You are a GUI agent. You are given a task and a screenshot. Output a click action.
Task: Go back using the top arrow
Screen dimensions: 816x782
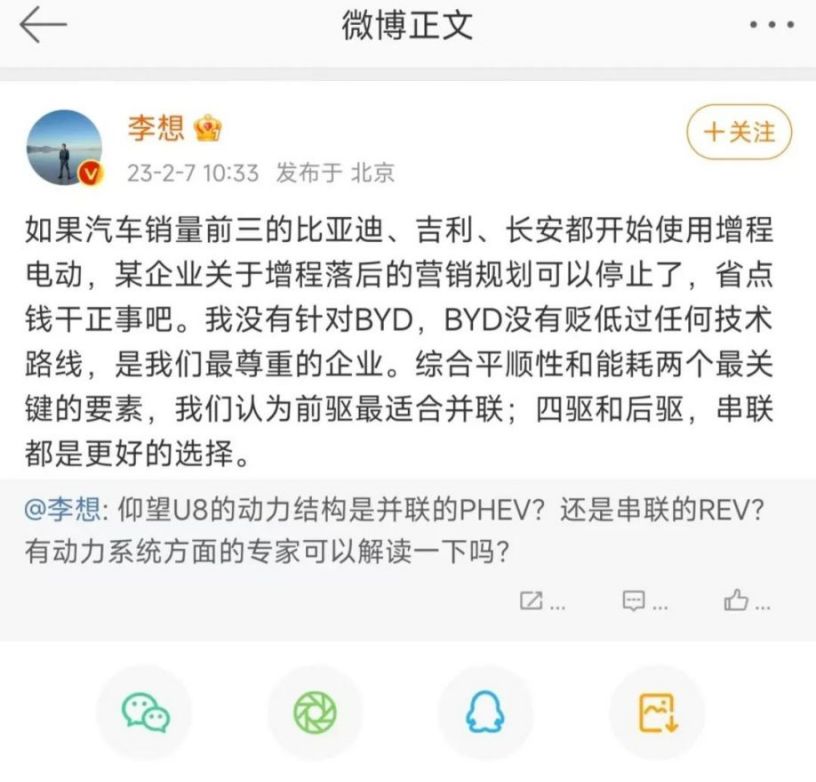(42, 27)
